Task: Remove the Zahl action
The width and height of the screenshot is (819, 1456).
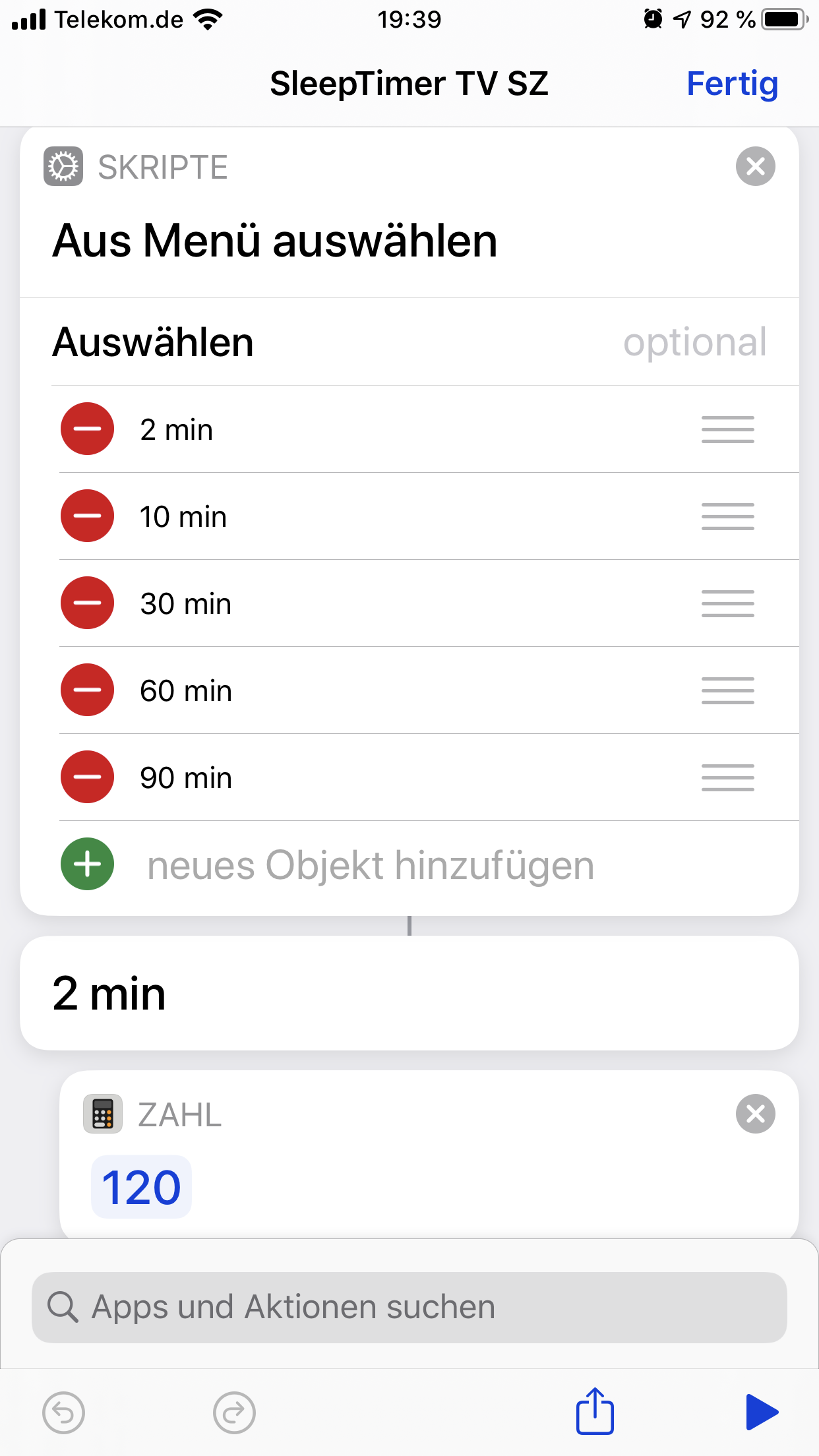Action: tap(755, 1114)
